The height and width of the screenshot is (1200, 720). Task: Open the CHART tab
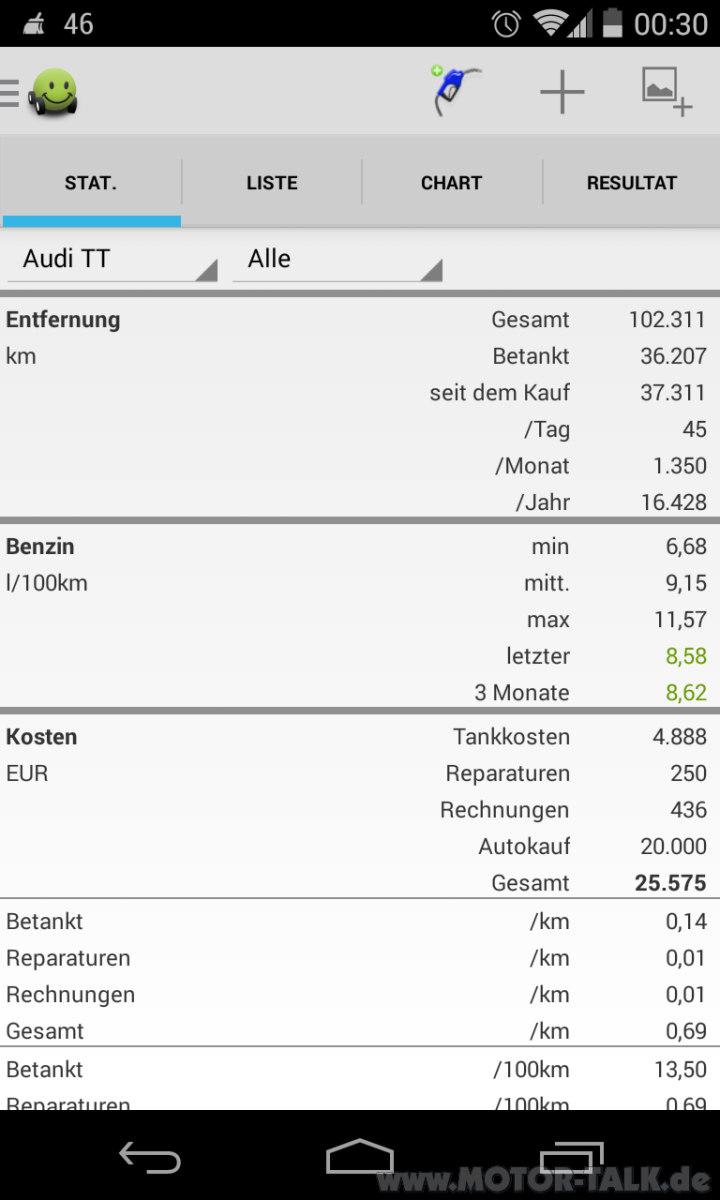[451, 182]
